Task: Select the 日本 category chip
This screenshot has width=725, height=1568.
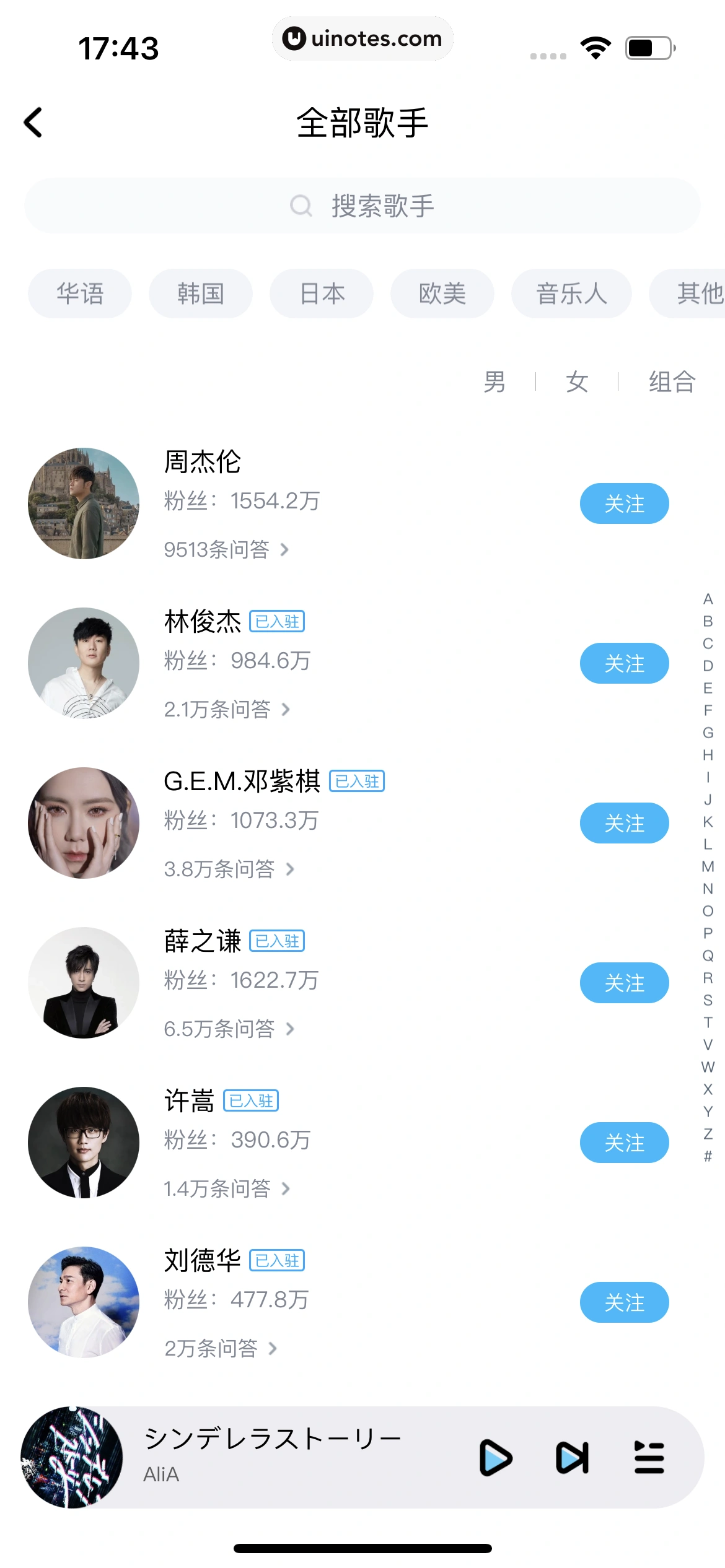Action: (x=322, y=294)
